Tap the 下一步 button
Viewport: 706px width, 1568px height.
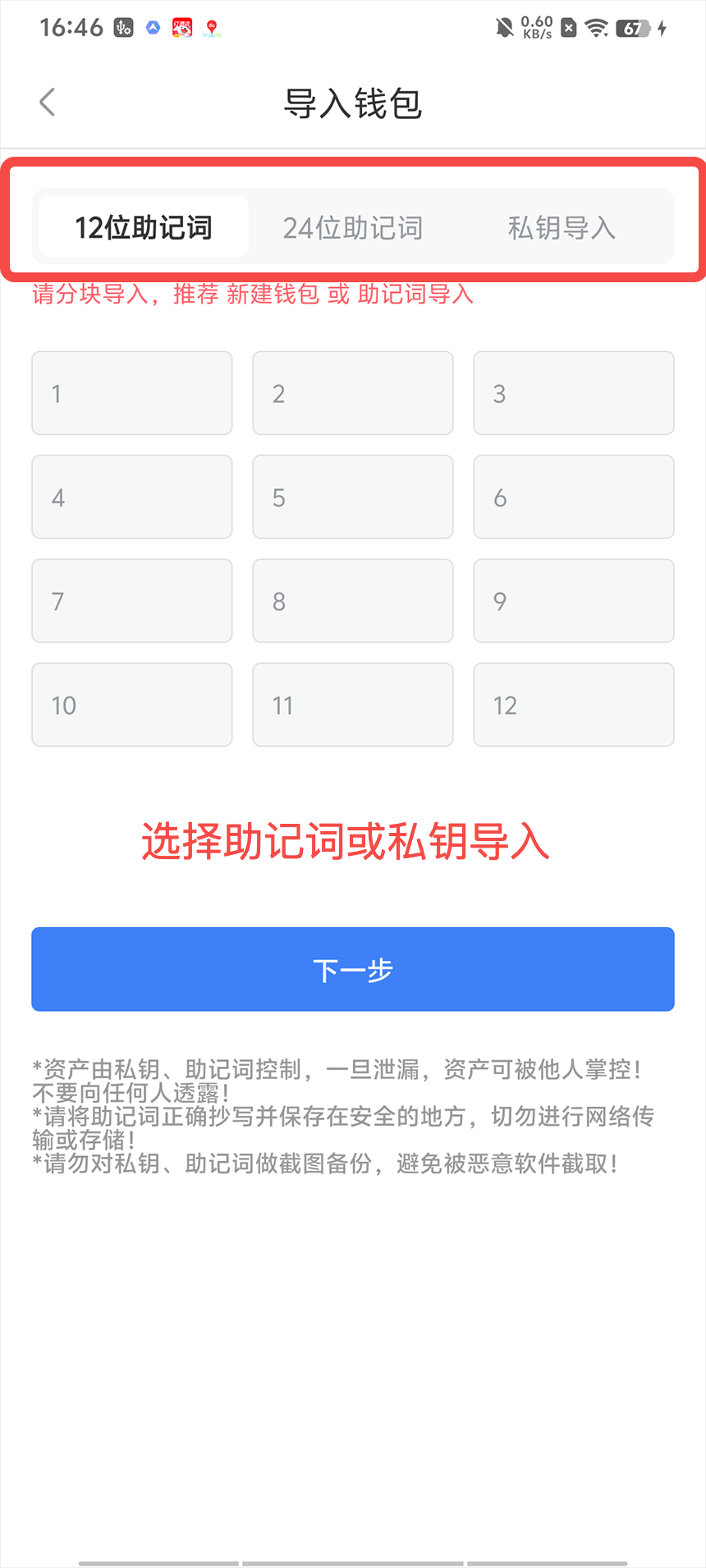click(x=353, y=969)
